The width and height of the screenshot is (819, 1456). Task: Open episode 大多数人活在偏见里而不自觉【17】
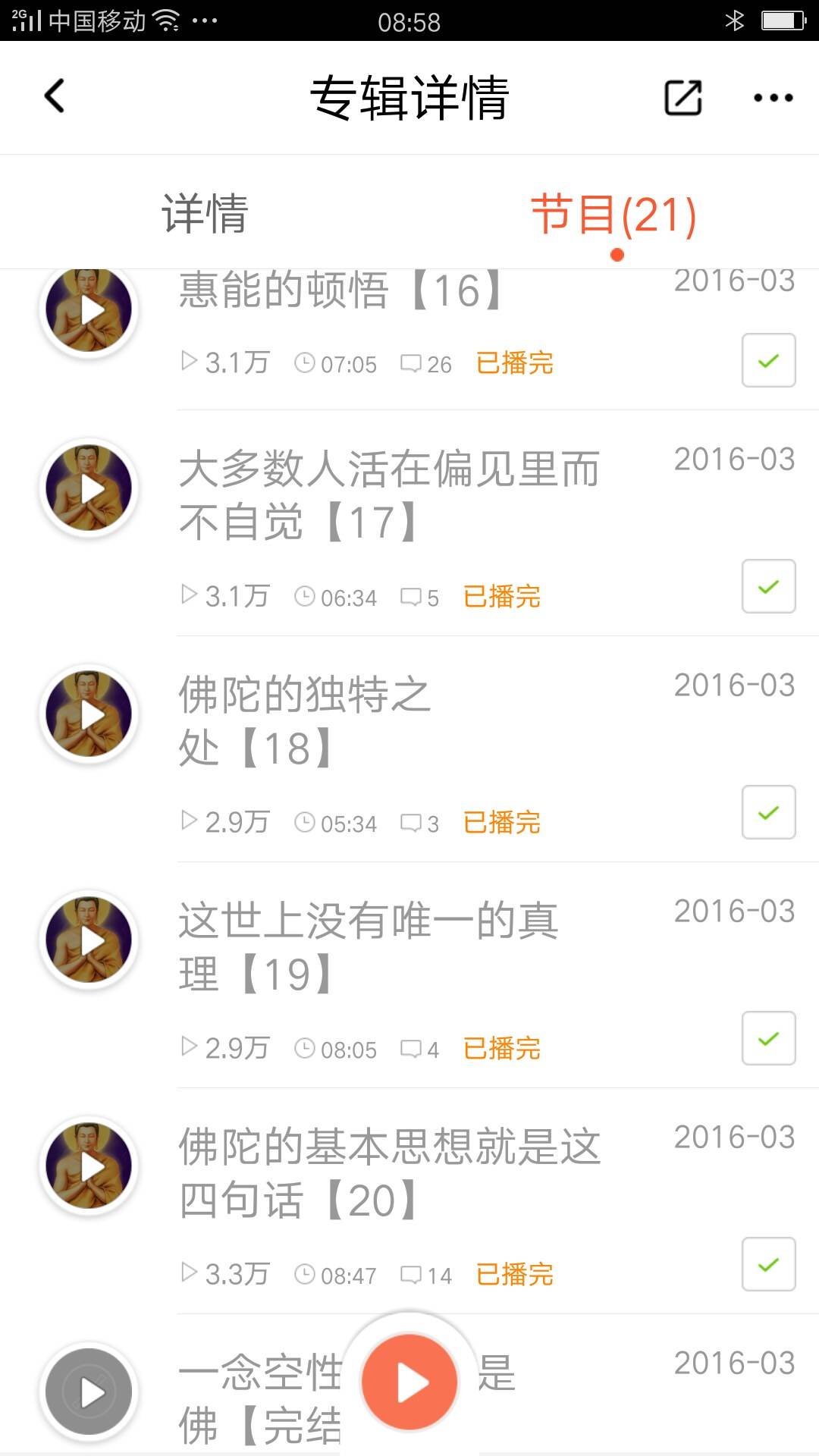click(389, 494)
